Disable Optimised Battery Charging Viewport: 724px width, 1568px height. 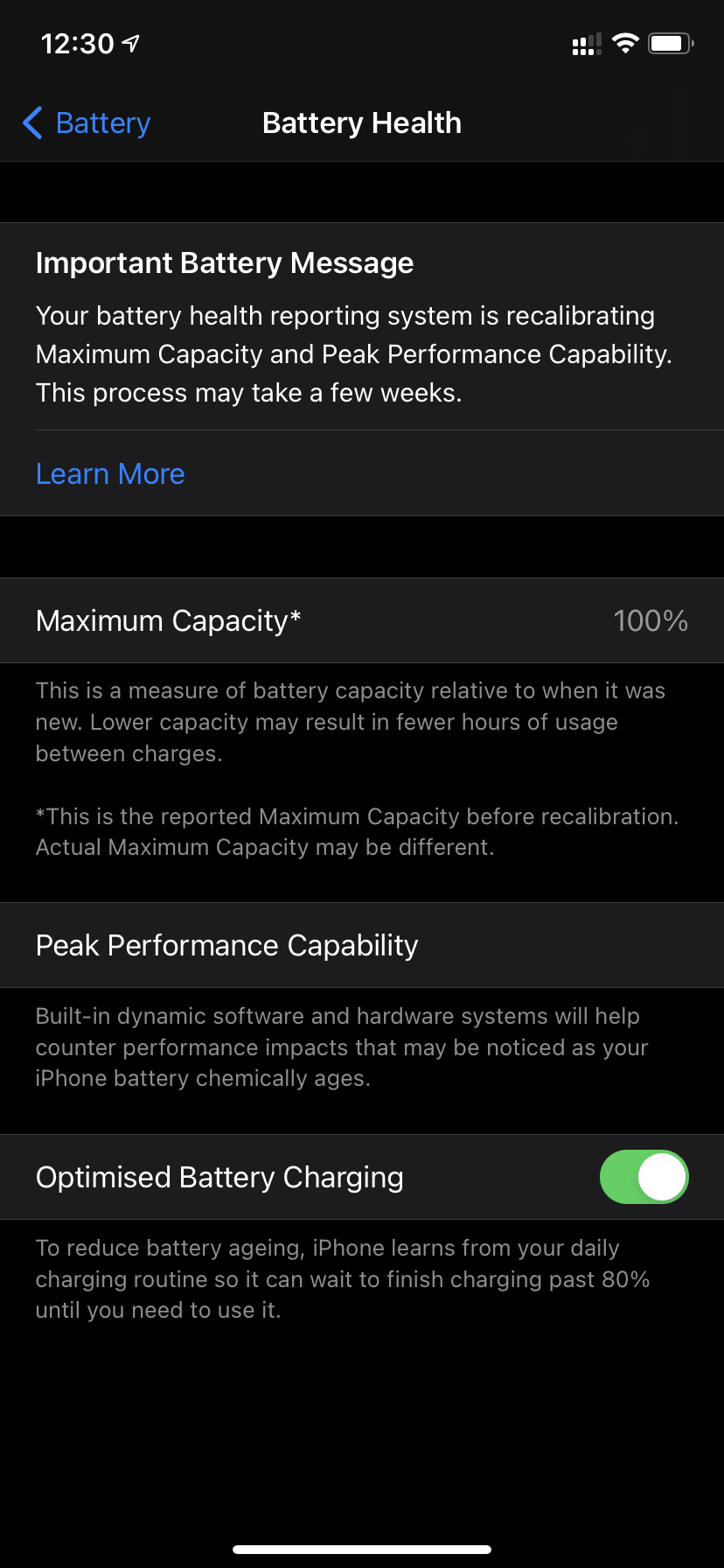[644, 1177]
